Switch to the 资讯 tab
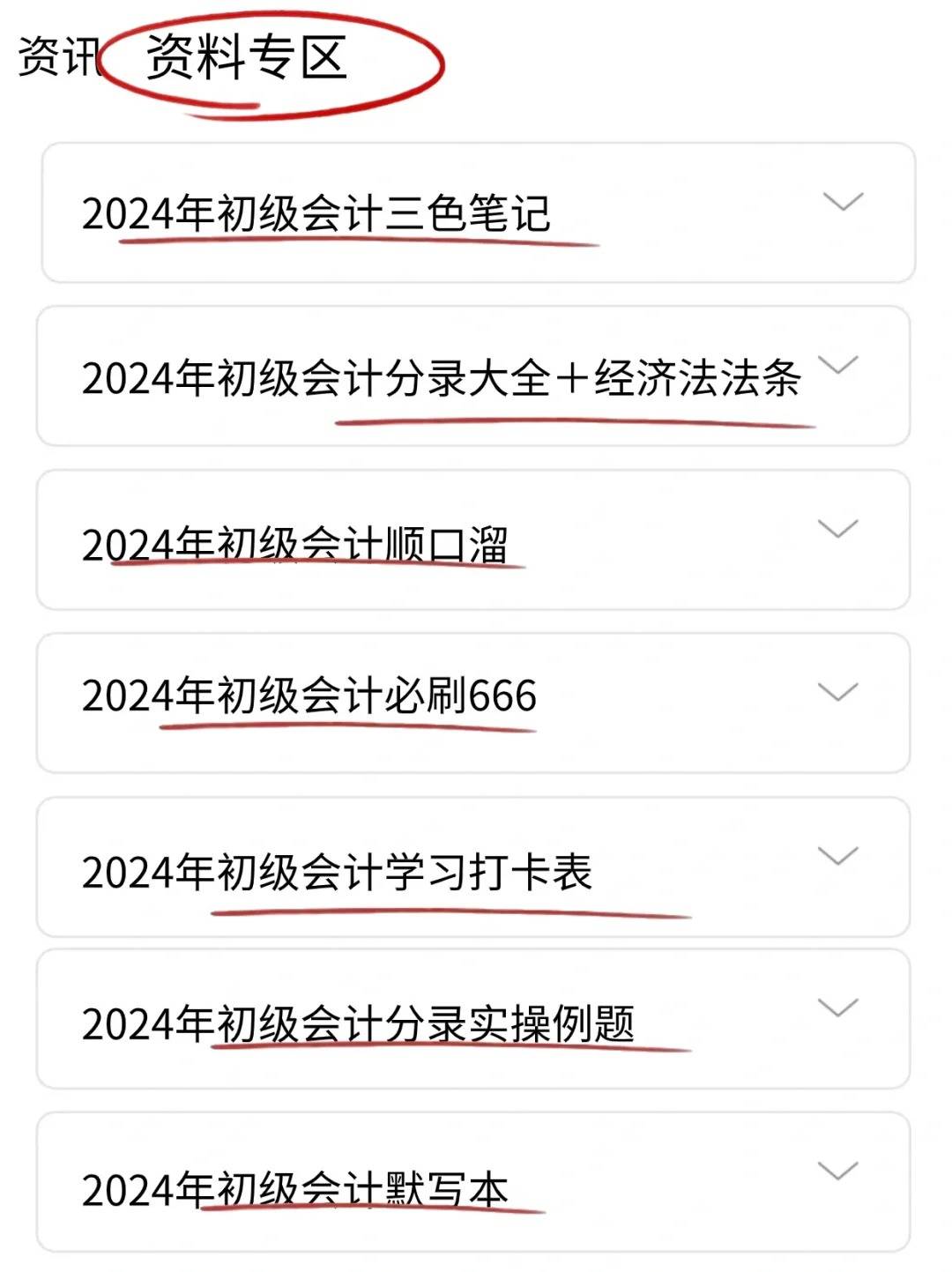Viewport: 952px width, 1272px height. [57, 57]
